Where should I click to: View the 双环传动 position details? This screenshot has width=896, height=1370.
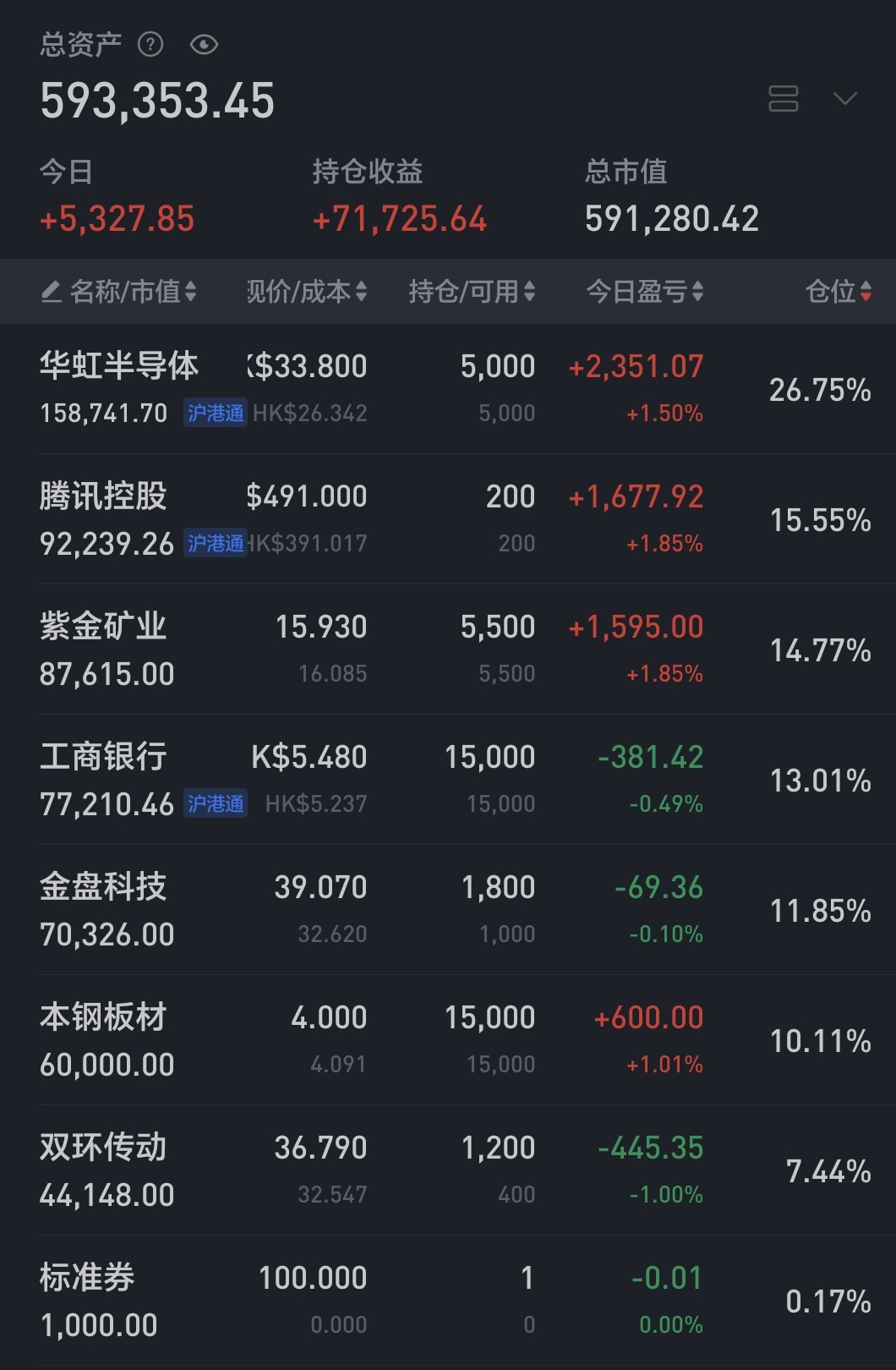[103, 1148]
